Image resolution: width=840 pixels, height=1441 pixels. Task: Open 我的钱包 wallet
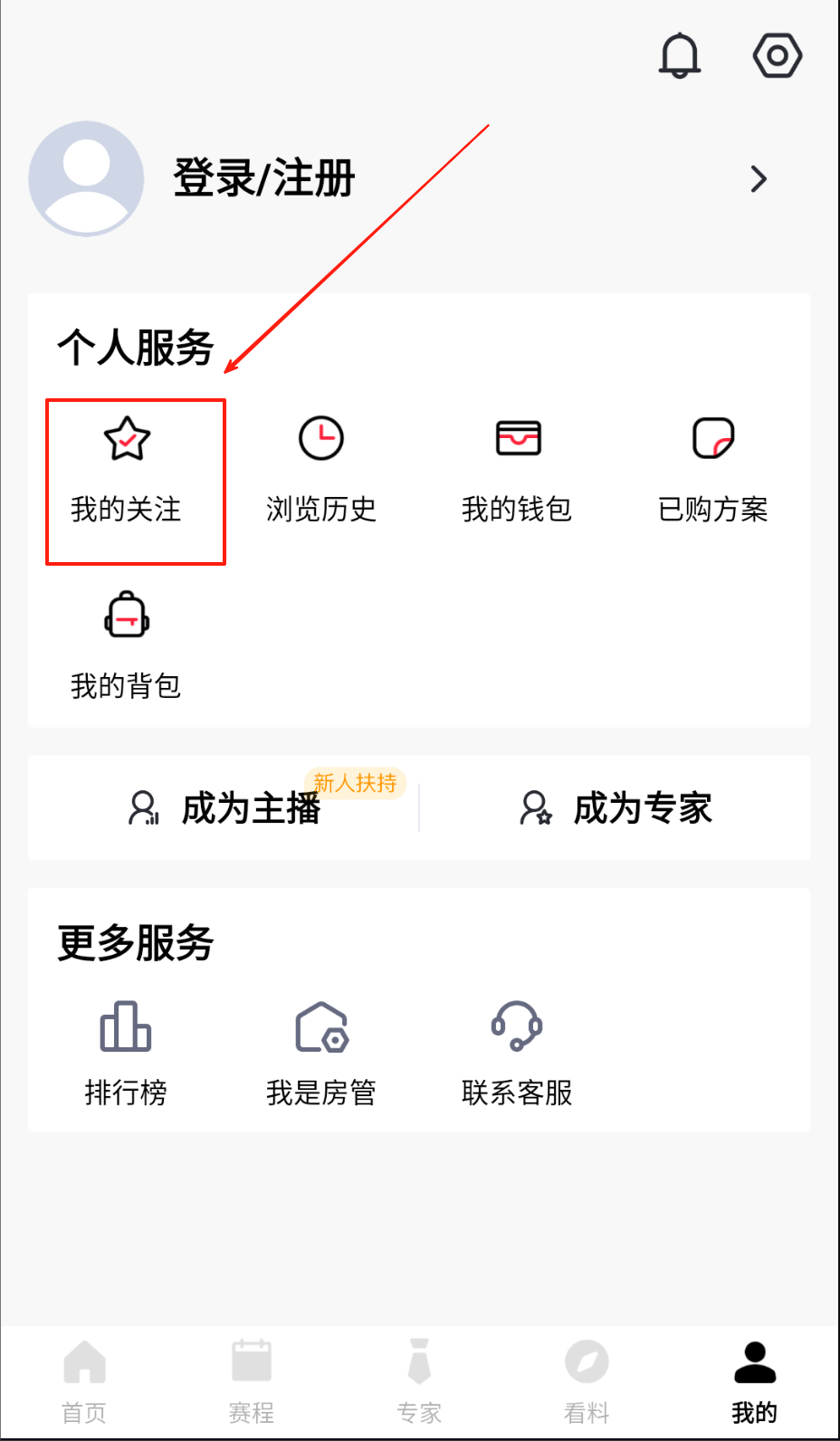pos(517,471)
